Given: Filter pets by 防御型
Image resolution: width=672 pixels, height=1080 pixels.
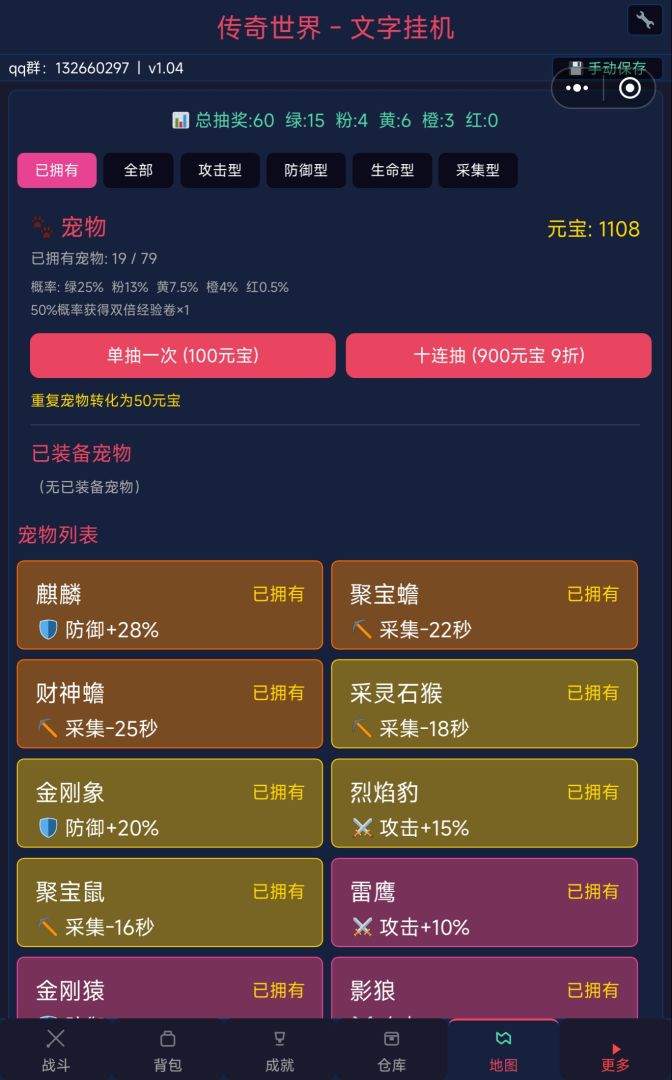Looking at the screenshot, I should [306, 170].
